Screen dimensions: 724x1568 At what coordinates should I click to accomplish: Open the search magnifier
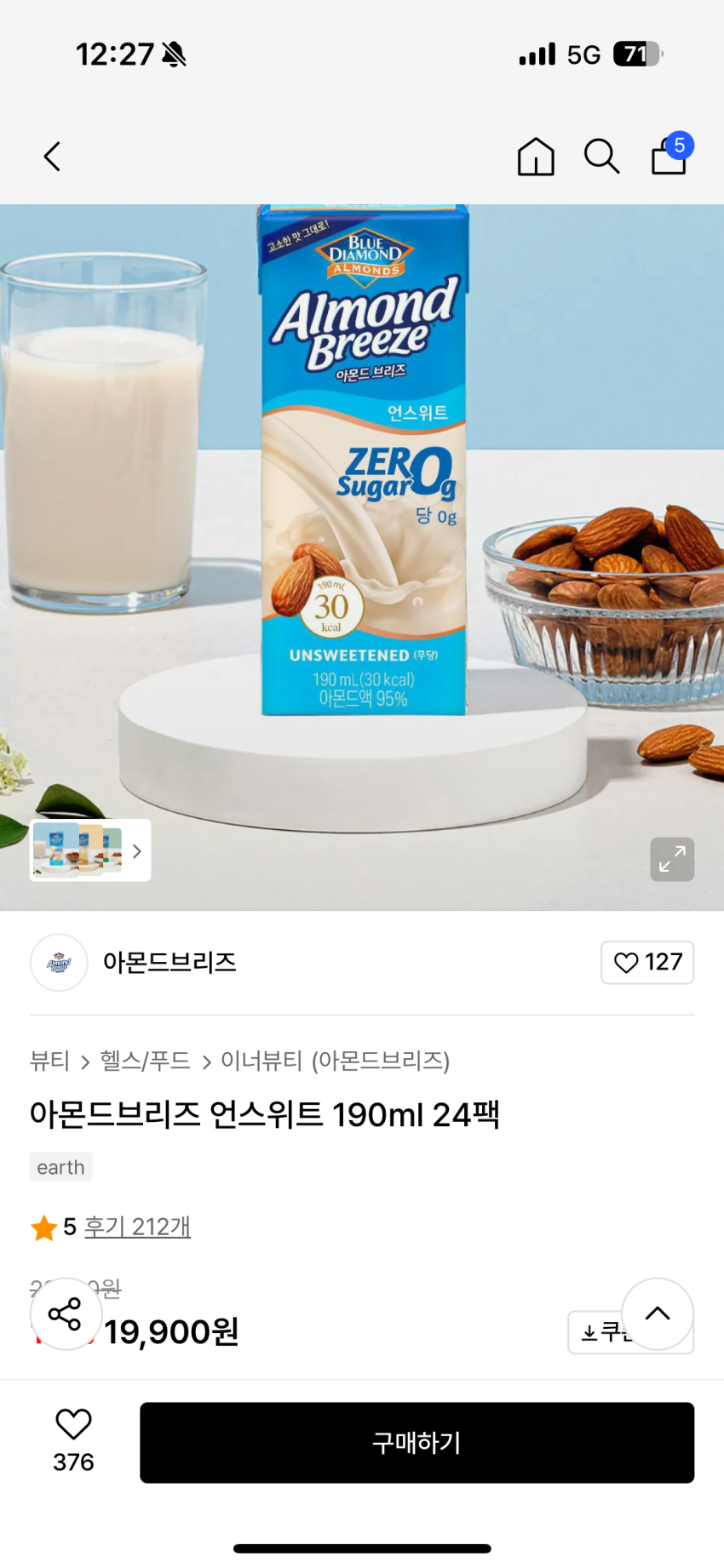pos(601,157)
